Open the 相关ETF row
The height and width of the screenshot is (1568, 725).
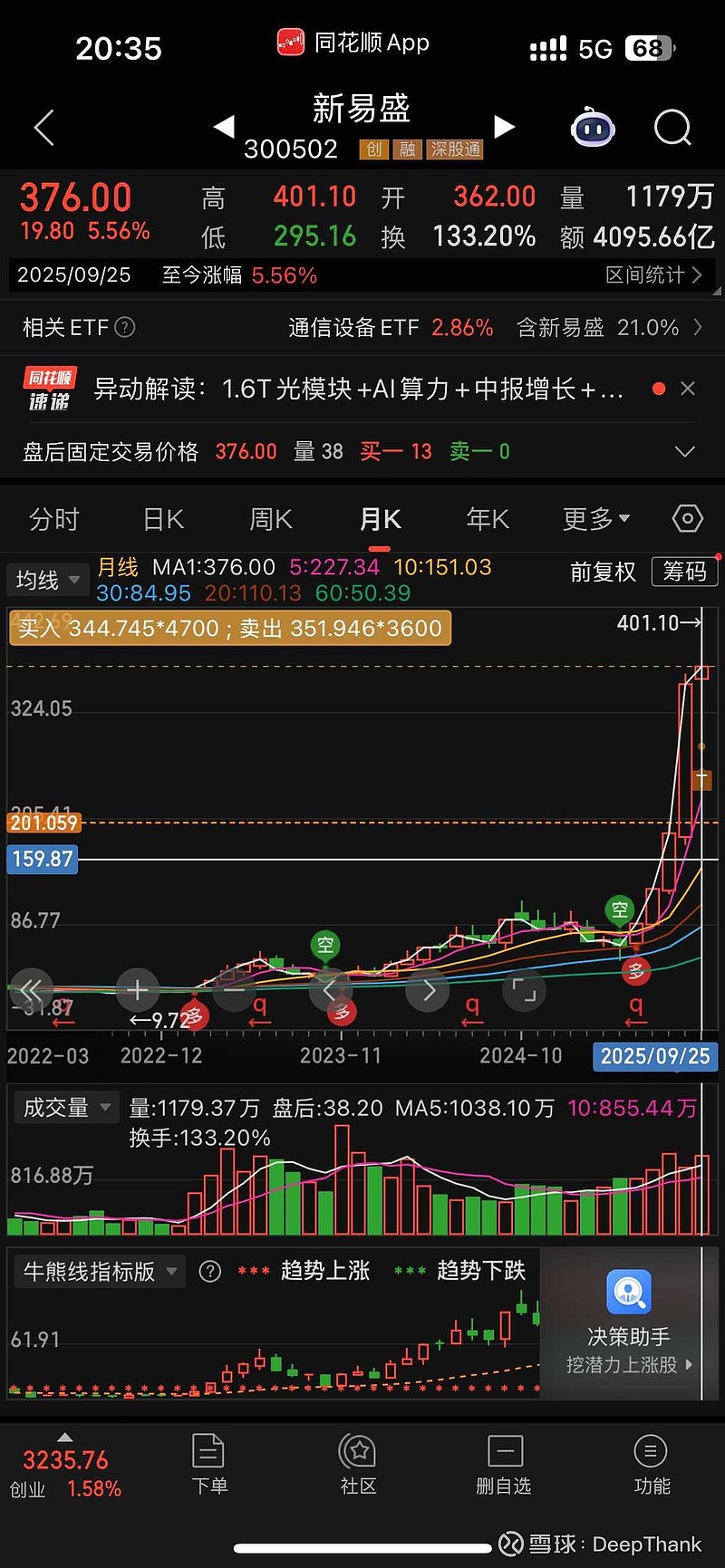tap(362, 327)
